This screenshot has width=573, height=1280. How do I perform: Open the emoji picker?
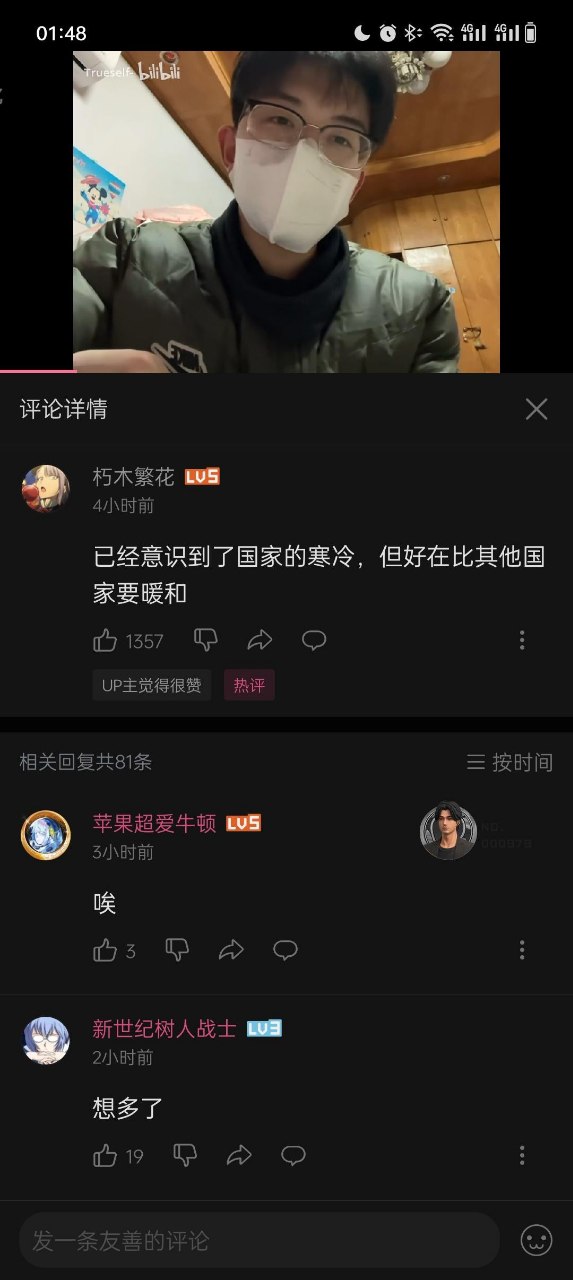tap(537, 1241)
